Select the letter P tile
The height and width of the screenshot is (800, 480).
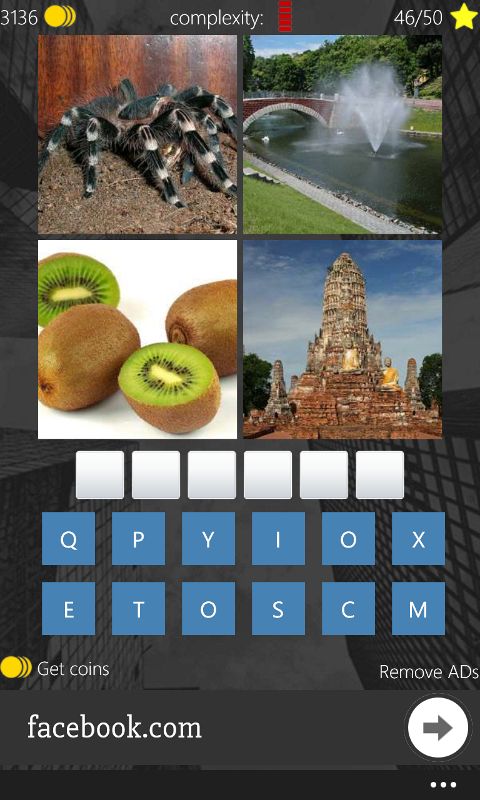[138, 539]
